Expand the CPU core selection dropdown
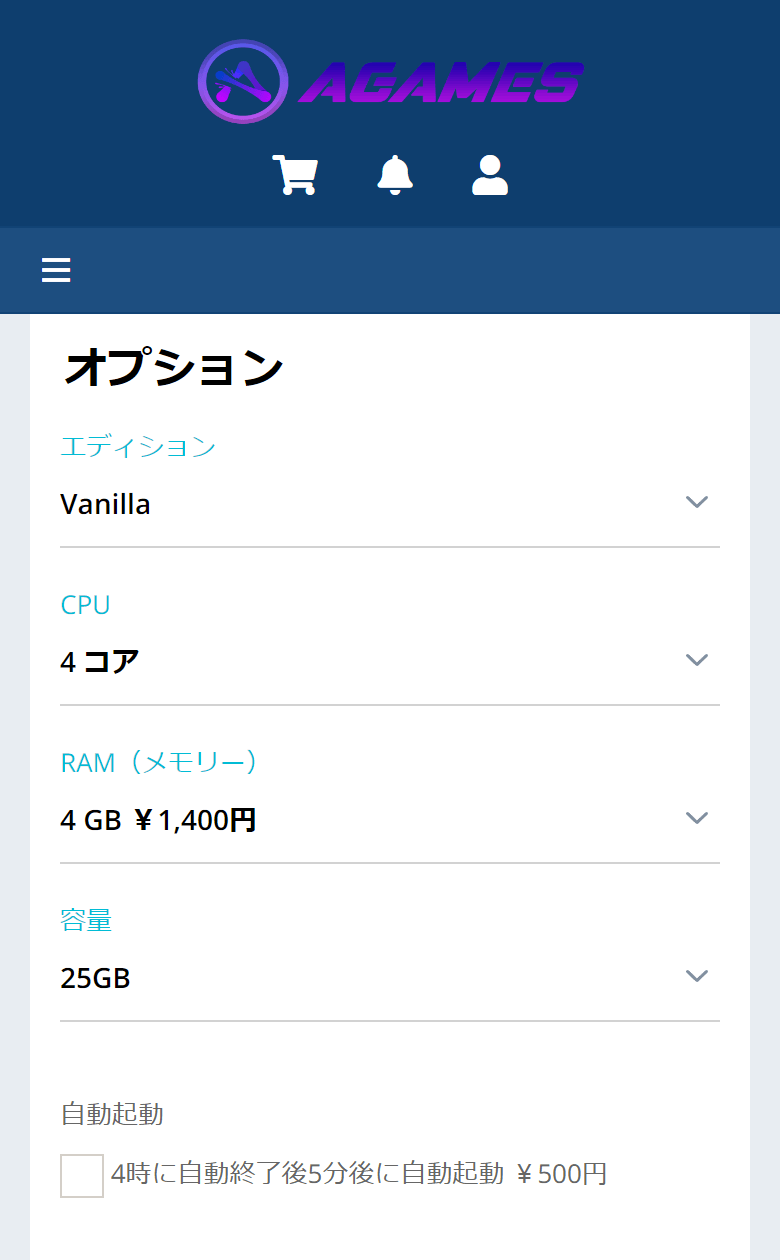This screenshot has height=1260, width=780. tap(390, 660)
